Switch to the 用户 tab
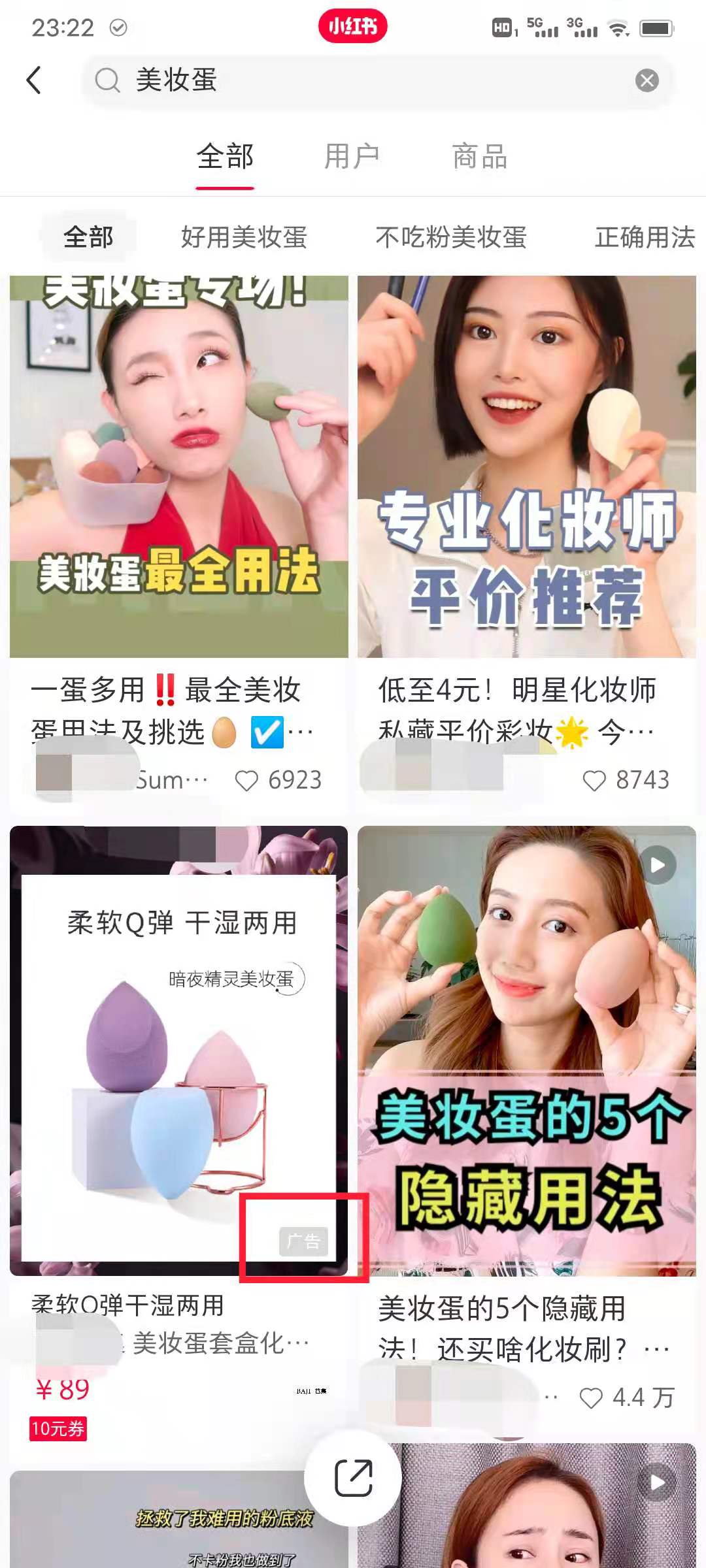This screenshot has height=1568, width=706. pos(352,157)
